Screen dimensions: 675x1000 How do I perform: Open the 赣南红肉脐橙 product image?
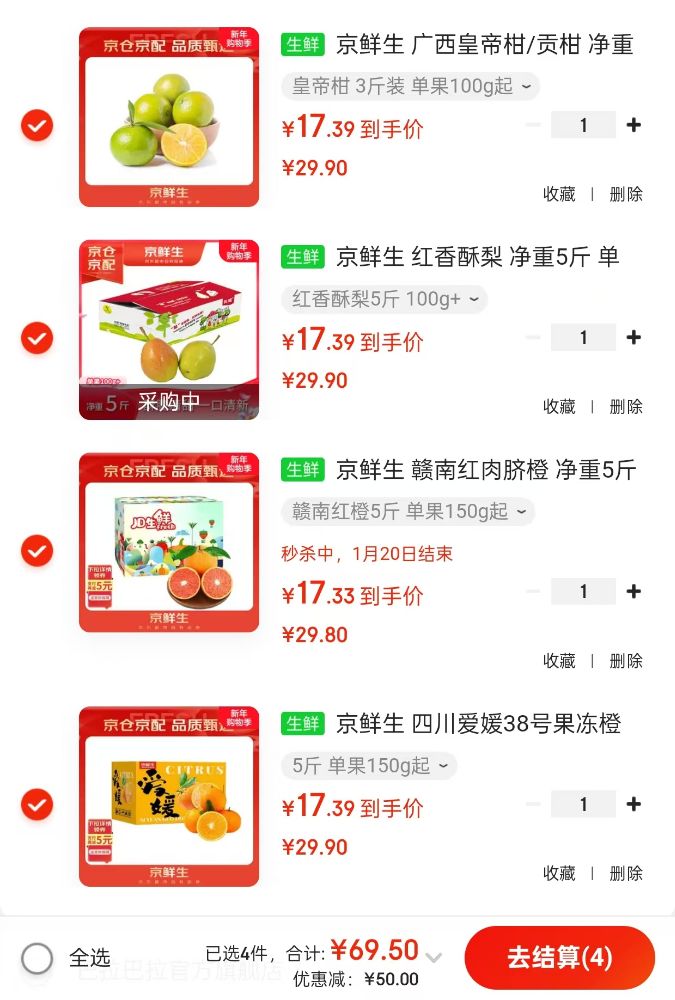click(x=169, y=542)
